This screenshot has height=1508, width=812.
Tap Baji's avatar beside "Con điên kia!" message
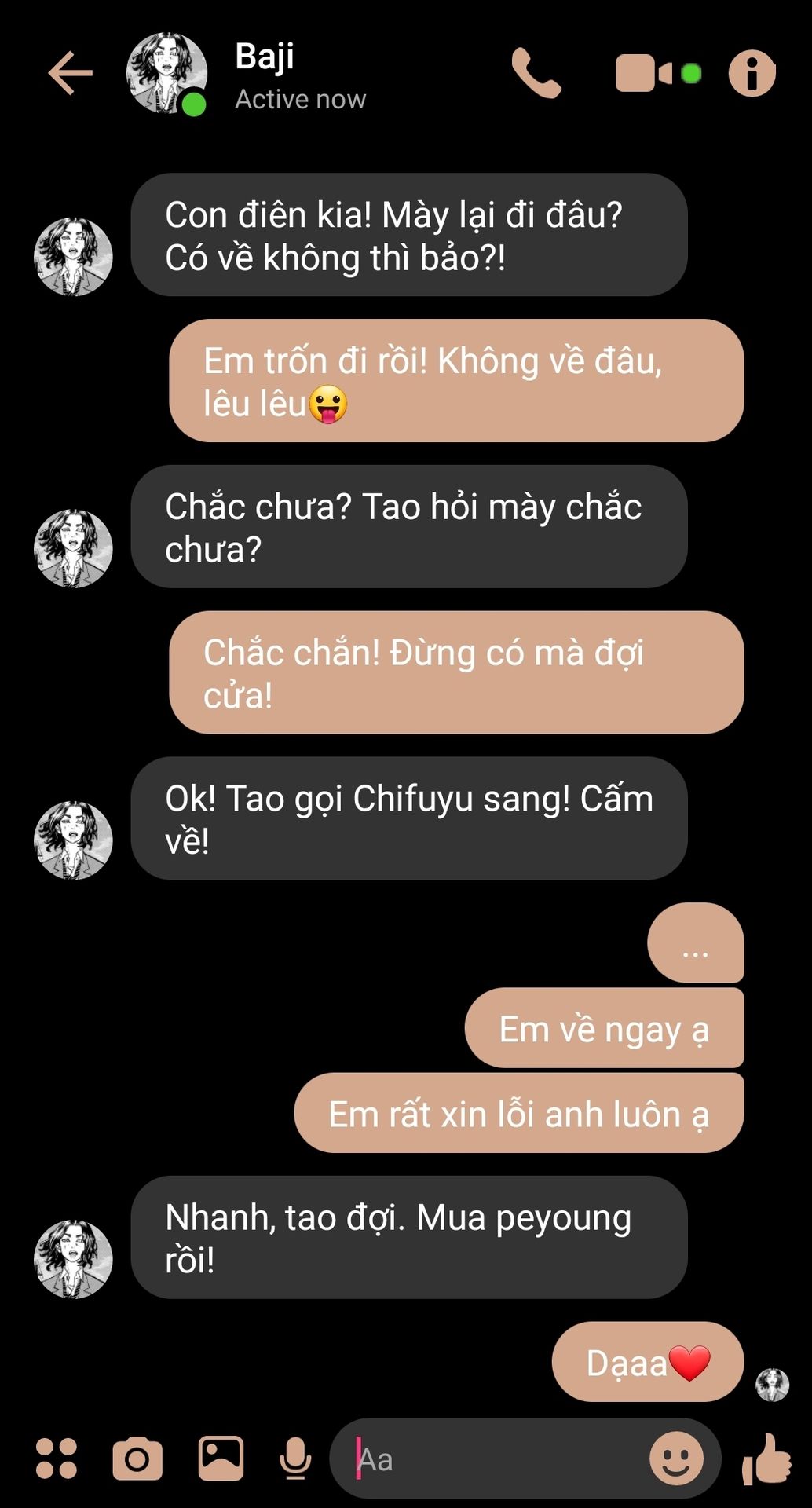point(73,257)
